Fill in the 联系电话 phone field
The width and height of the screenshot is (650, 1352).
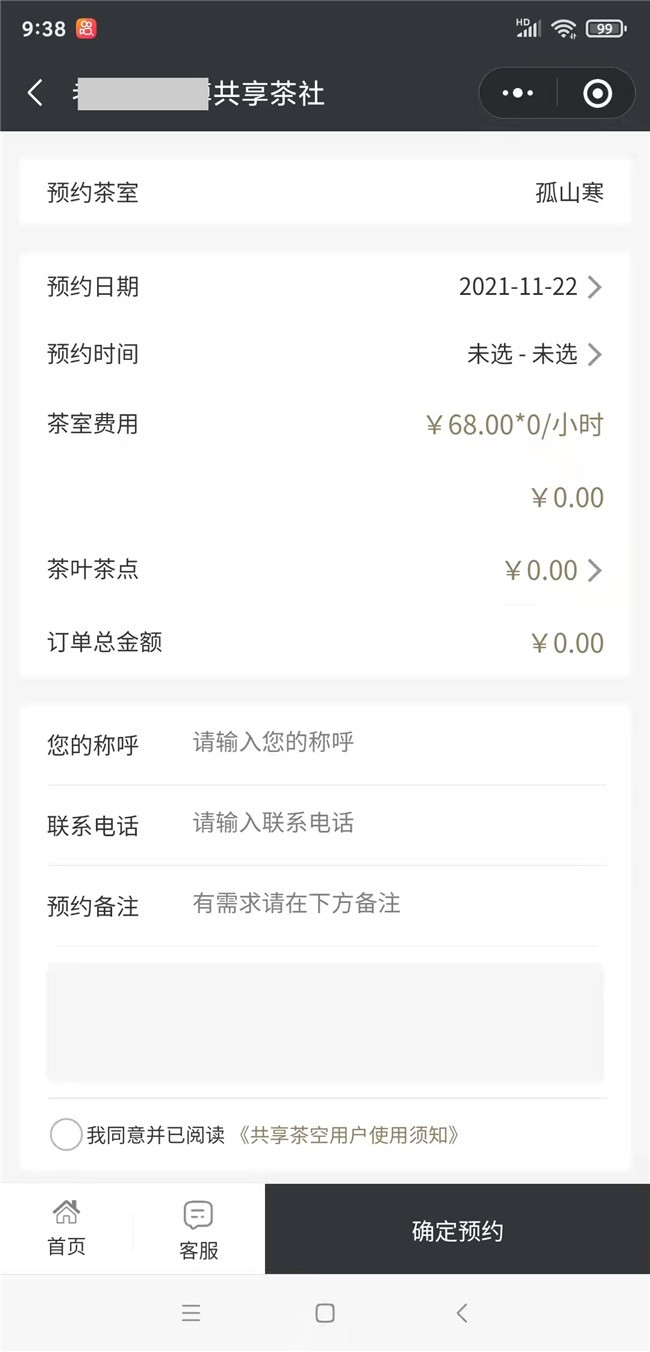[395, 824]
